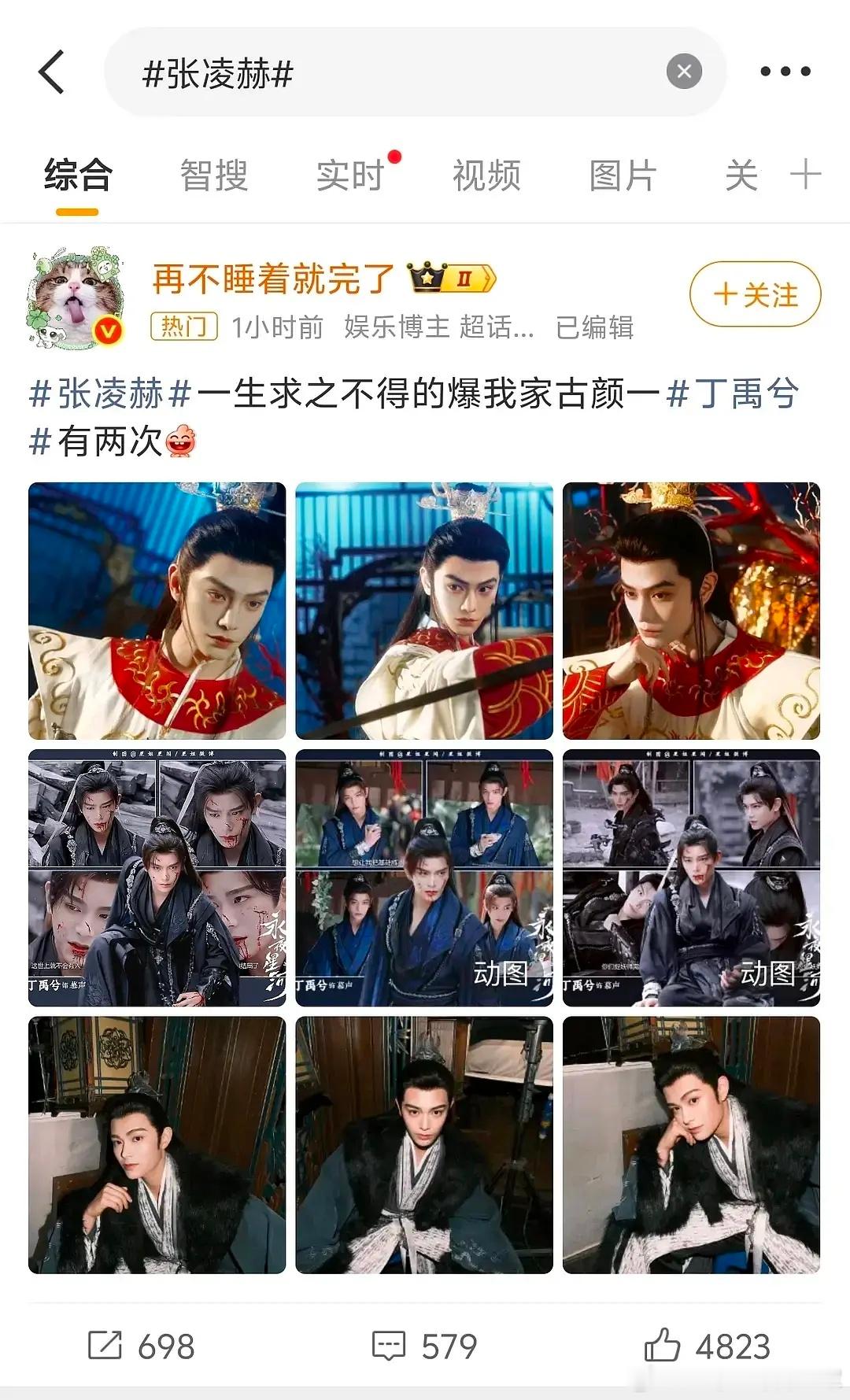
Task: Select the 智搜 tab
Action: [x=216, y=175]
